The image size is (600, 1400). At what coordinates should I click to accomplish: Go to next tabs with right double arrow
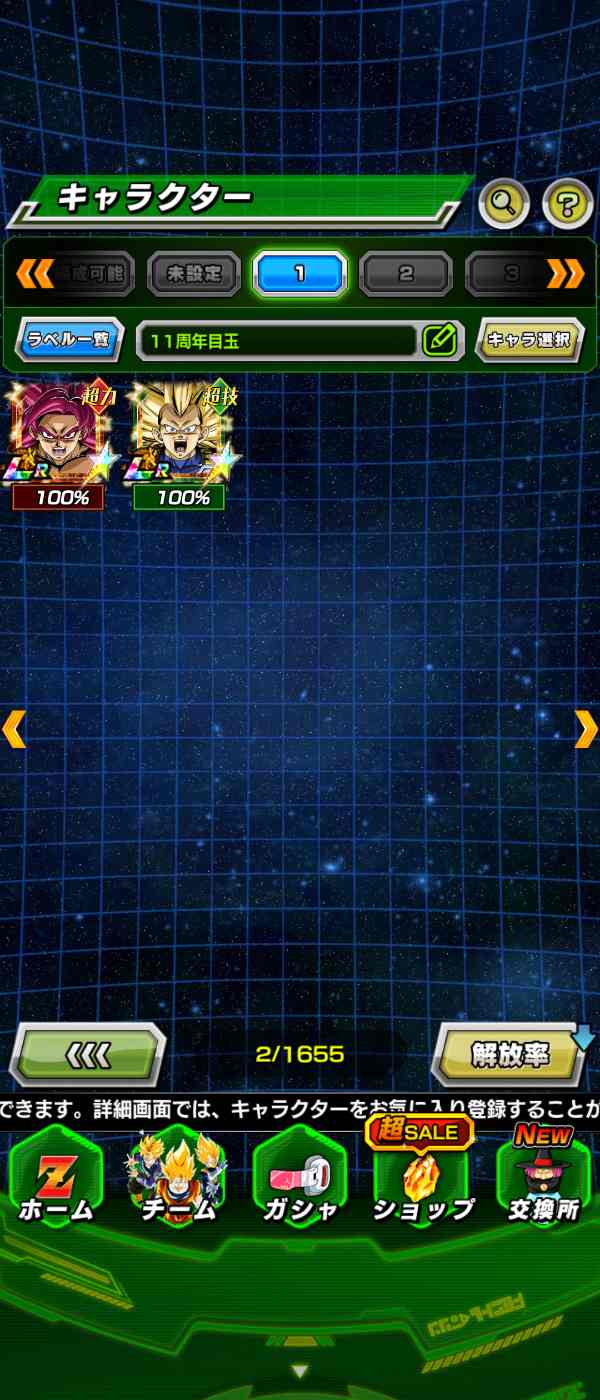(565, 273)
